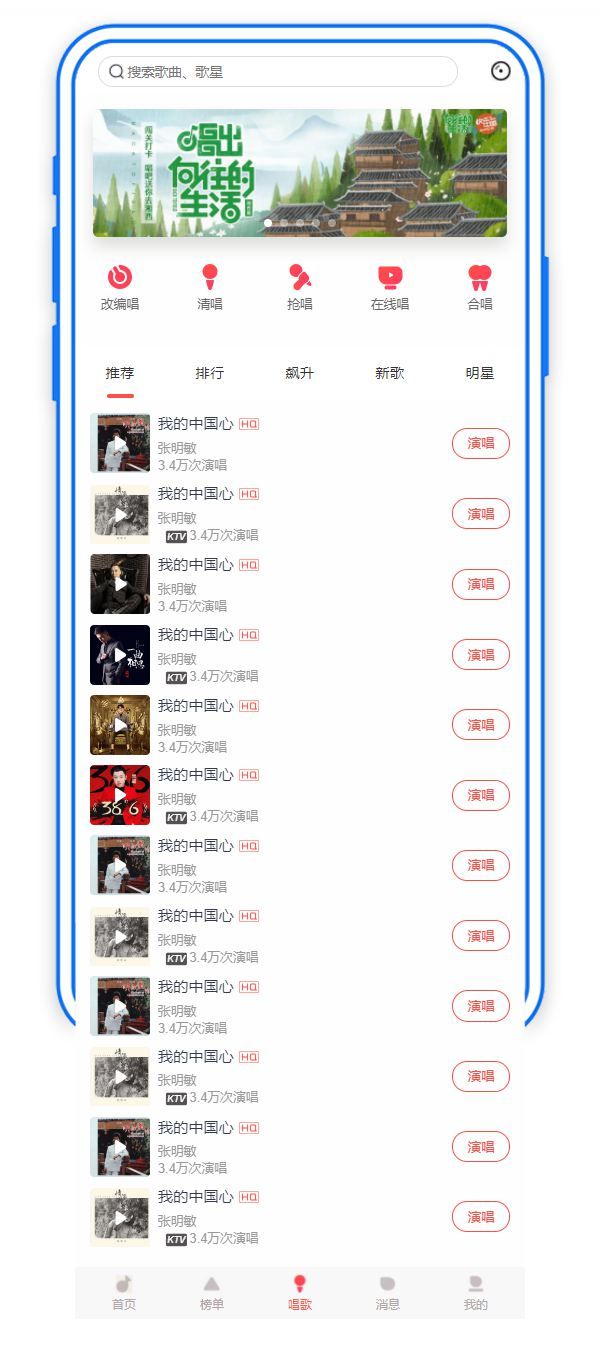Select the 唱歌 bottom tab
600x1362 pixels.
pyautogui.click(x=300, y=1292)
